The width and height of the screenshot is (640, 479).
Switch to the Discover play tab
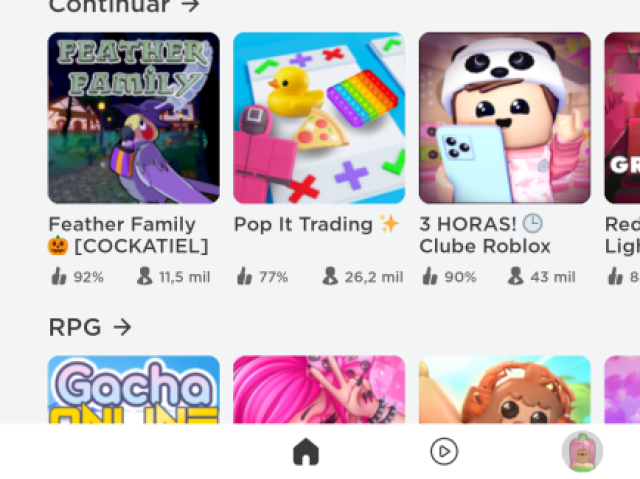[x=444, y=452]
